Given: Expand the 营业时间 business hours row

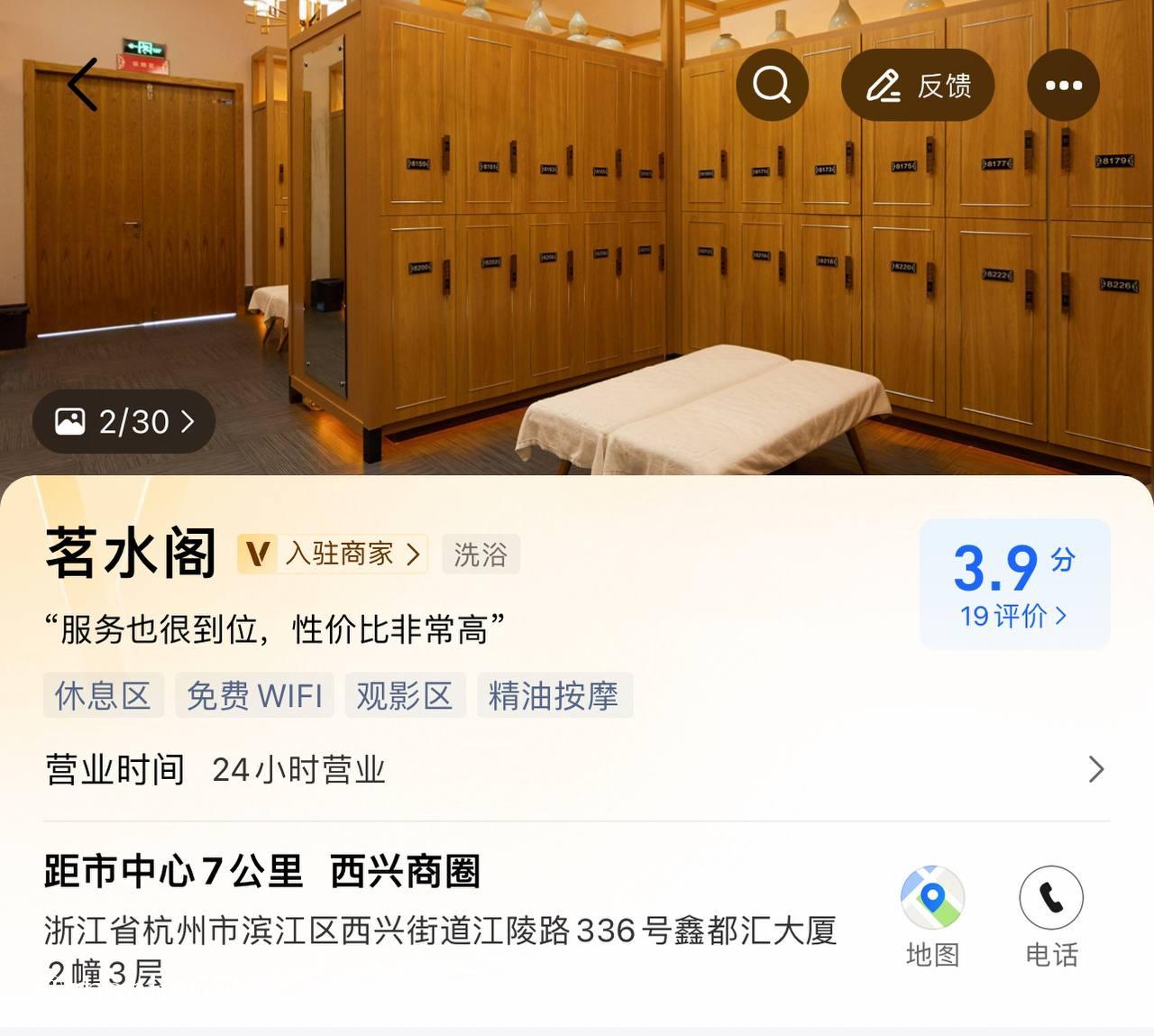Looking at the screenshot, I should [x=575, y=769].
